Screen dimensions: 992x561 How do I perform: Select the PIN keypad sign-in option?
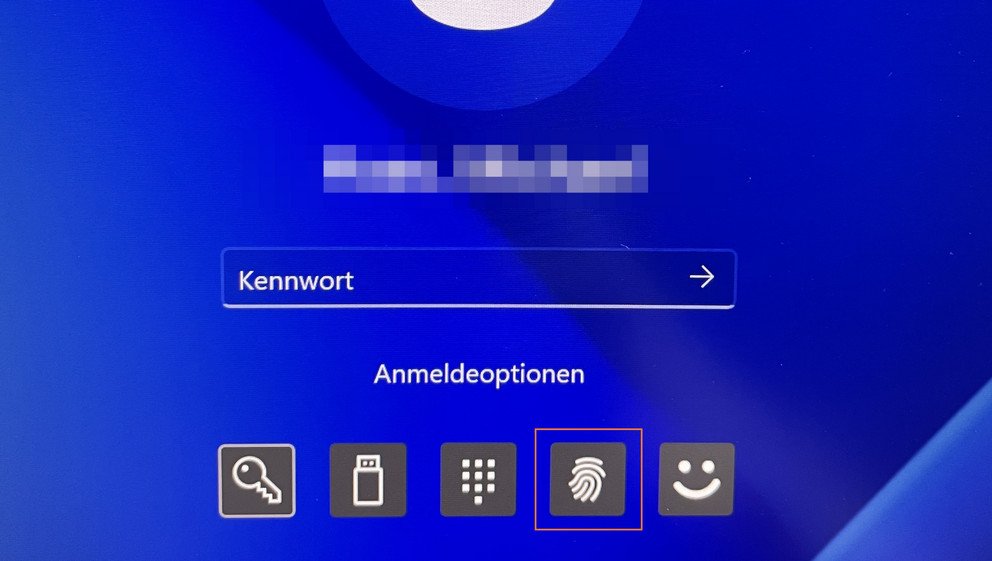478,480
